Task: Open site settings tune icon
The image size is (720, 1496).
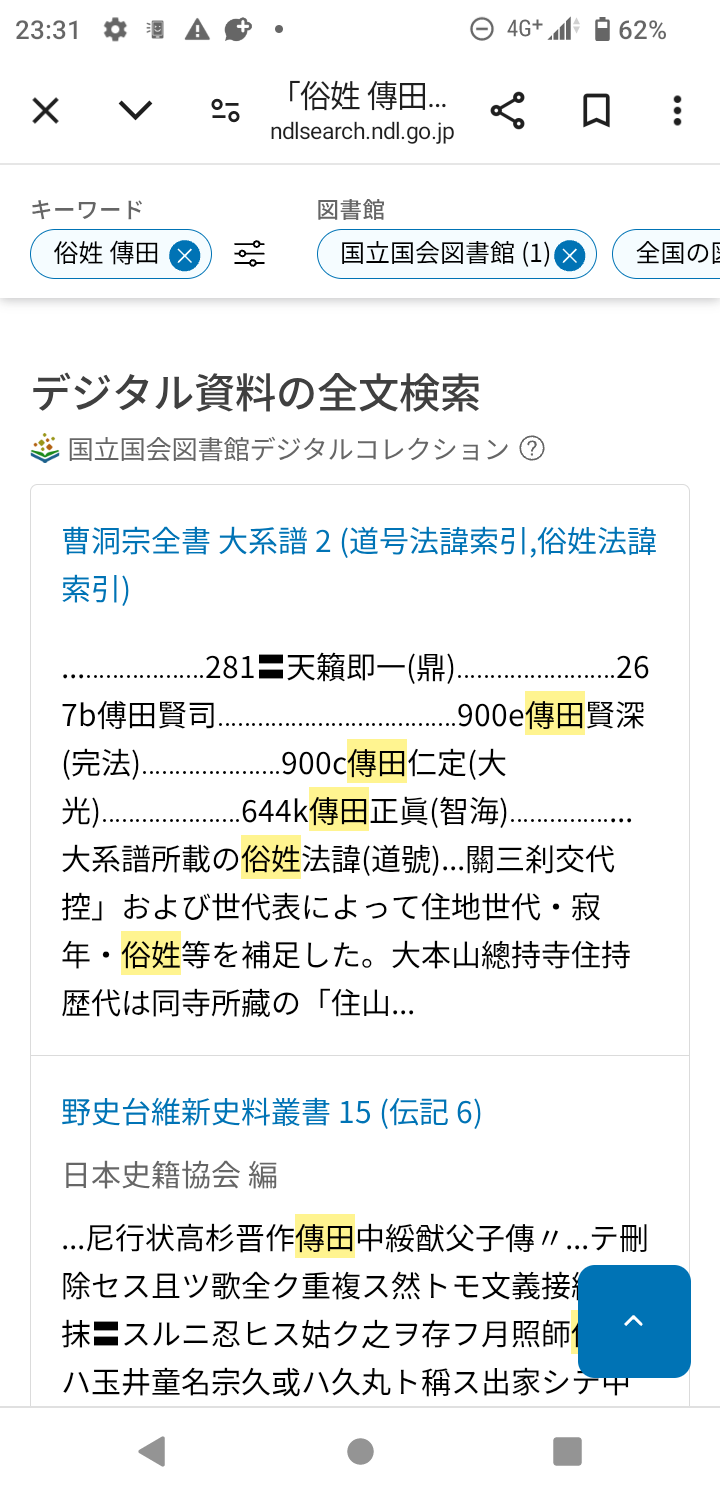Action: (x=225, y=111)
